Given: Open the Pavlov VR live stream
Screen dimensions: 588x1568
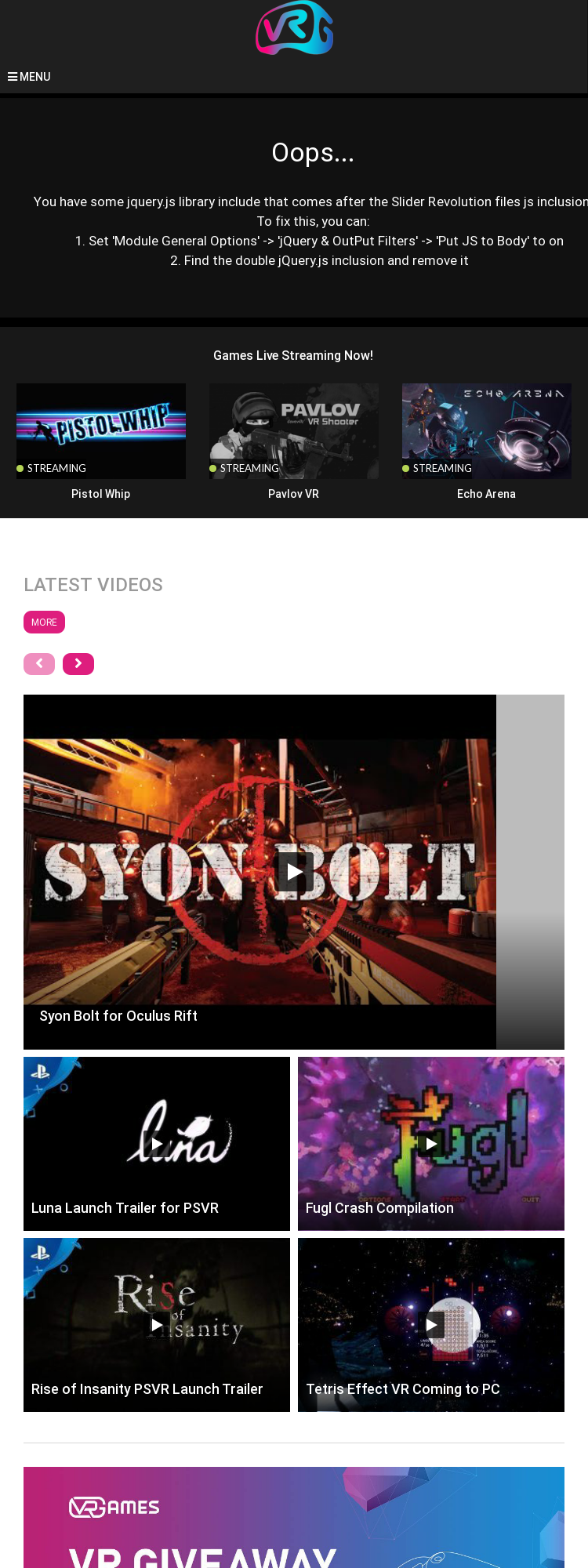Looking at the screenshot, I should 294,431.
